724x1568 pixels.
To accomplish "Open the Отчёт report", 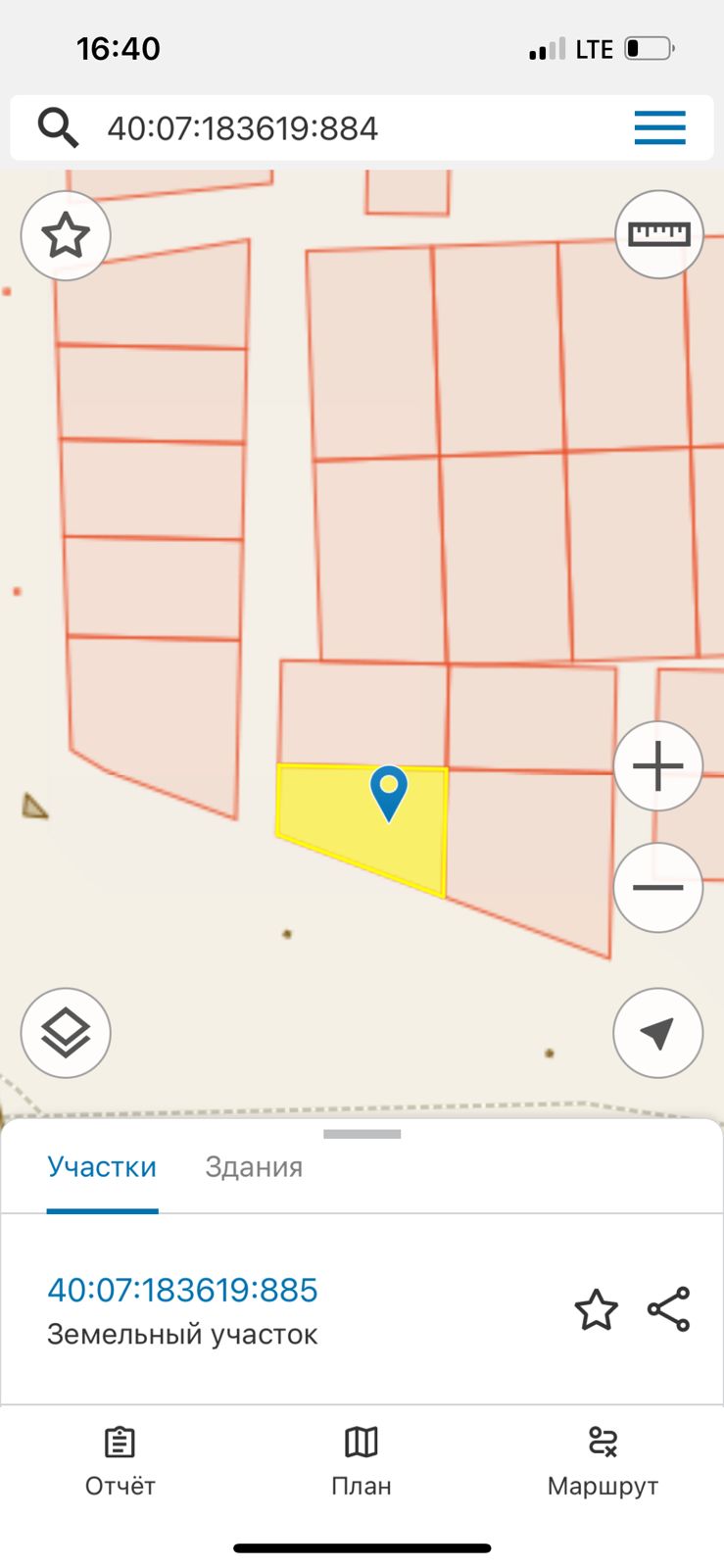I will tap(121, 1461).
